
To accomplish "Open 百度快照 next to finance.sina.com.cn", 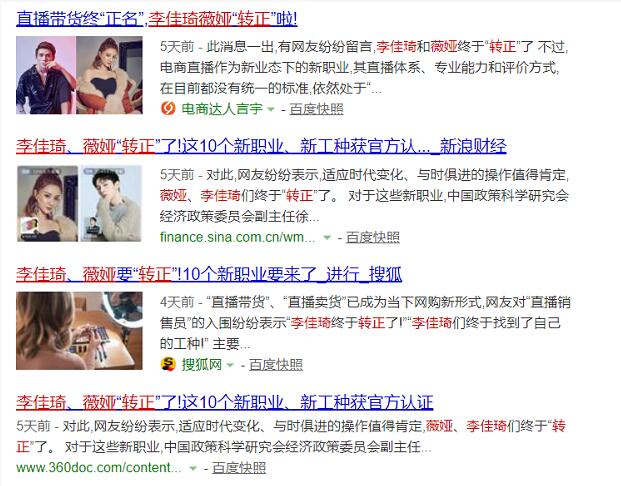I will coord(372,237).
